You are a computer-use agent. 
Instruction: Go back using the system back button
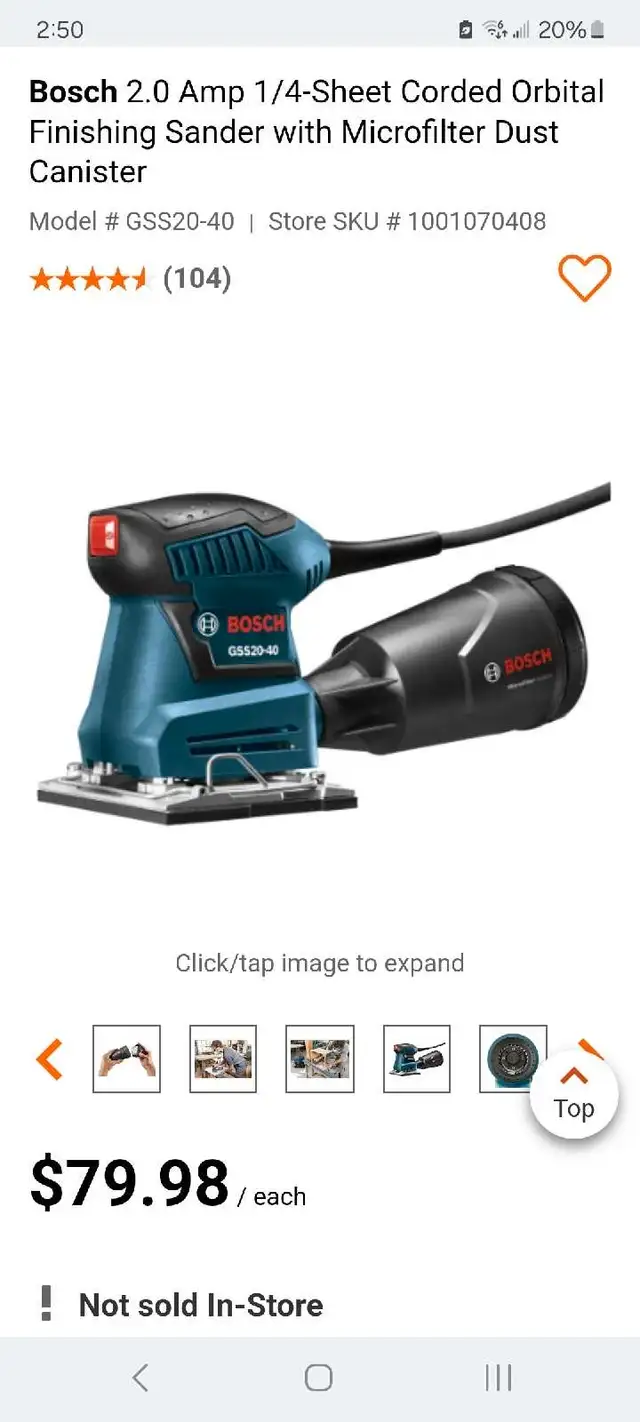pos(140,1378)
